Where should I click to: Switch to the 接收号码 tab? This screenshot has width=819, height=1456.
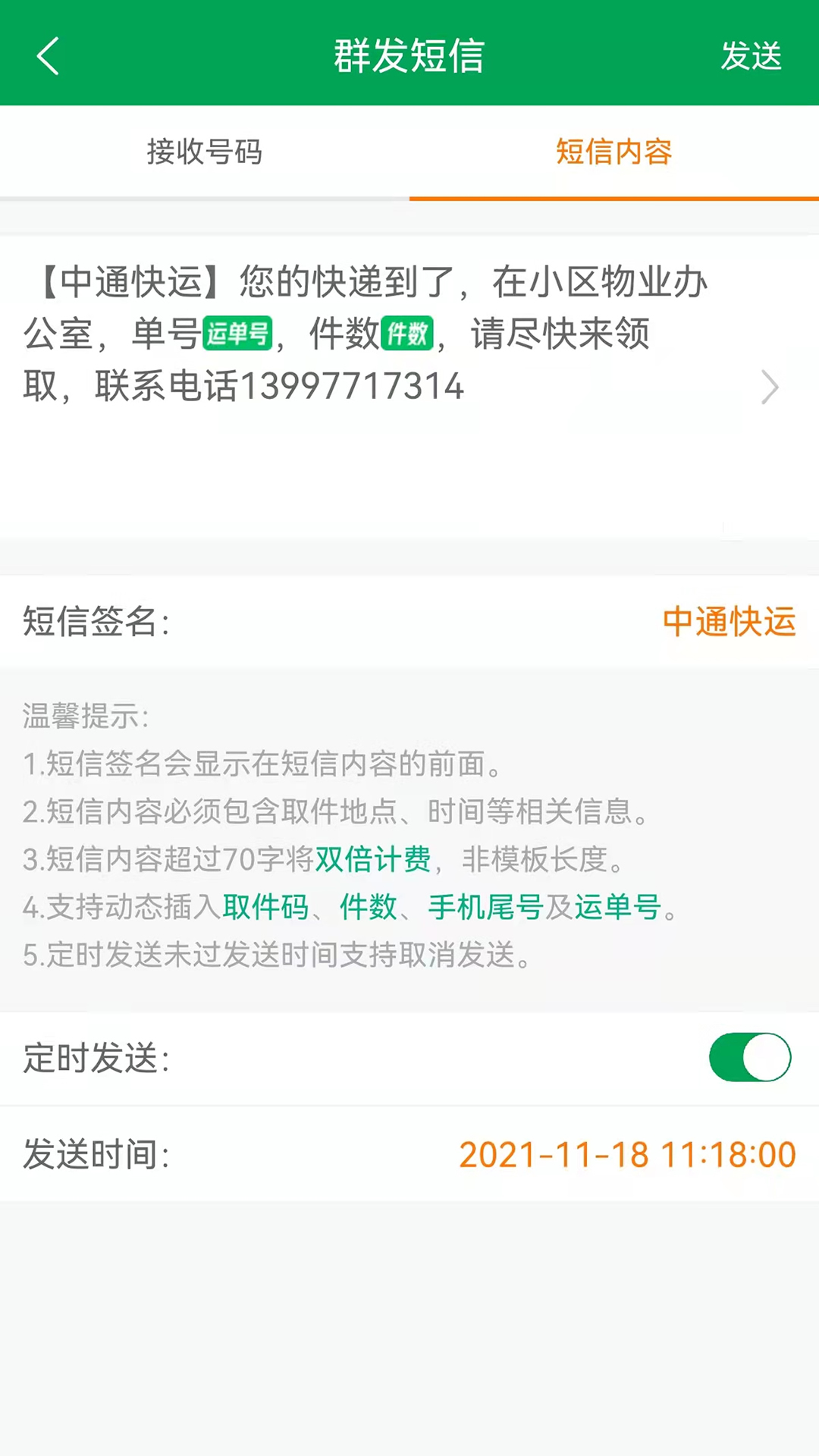coord(205,152)
